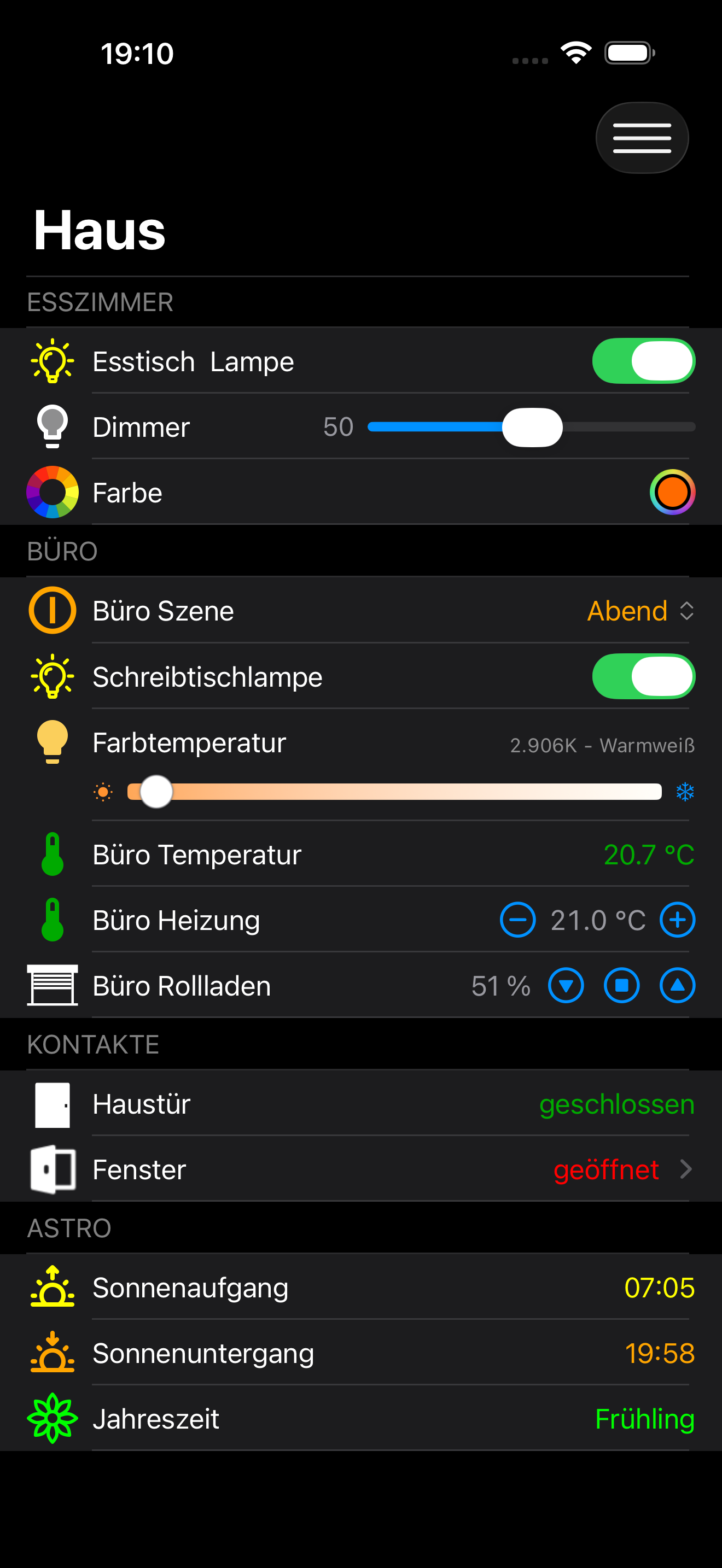Increase Büro Heizung temperature with plus
722x1568 pixels.
[677, 920]
